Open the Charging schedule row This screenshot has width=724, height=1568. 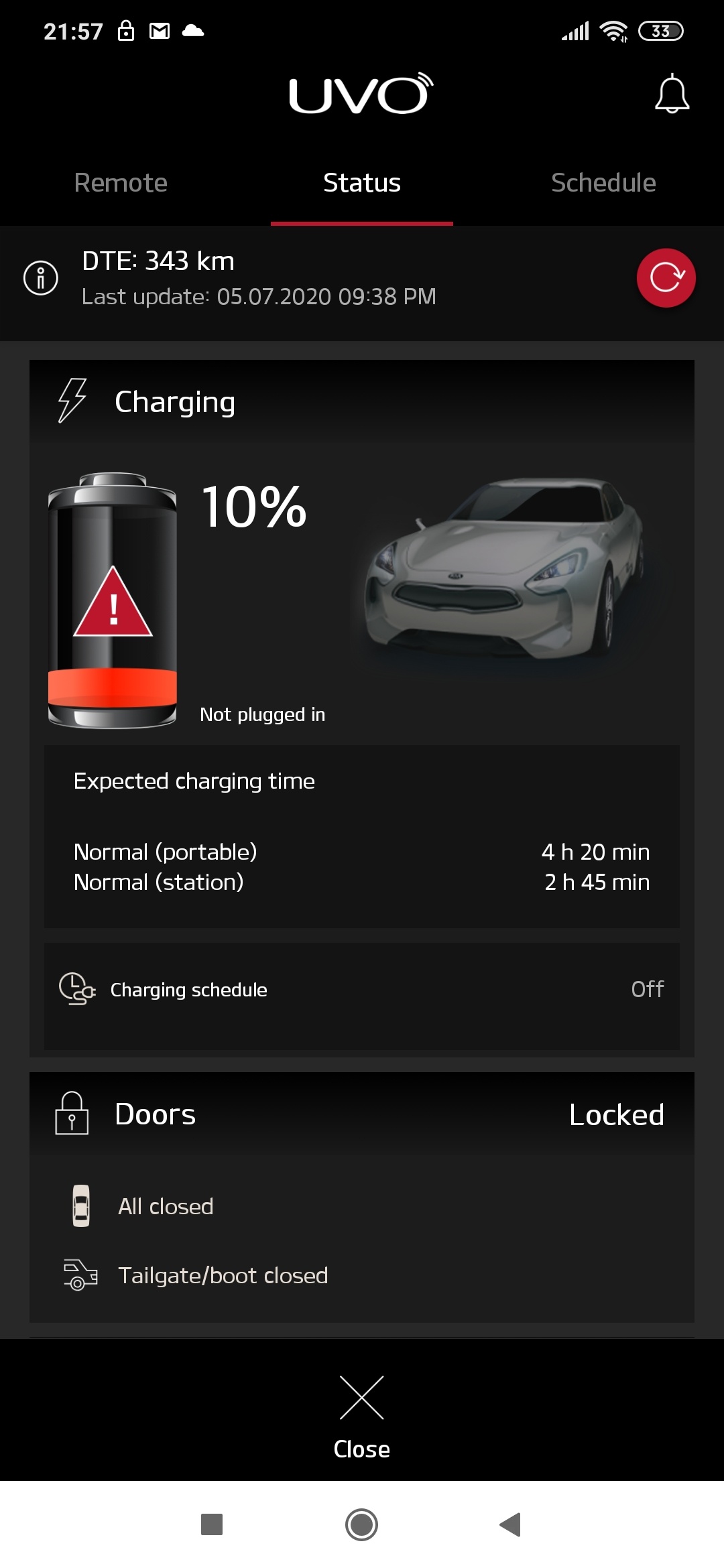pos(362,990)
